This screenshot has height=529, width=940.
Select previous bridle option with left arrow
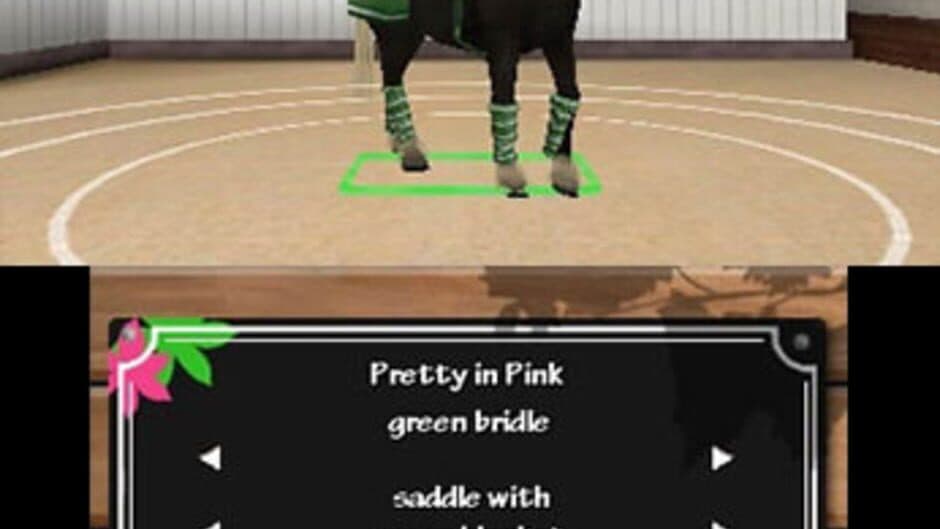click(x=210, y=458)
